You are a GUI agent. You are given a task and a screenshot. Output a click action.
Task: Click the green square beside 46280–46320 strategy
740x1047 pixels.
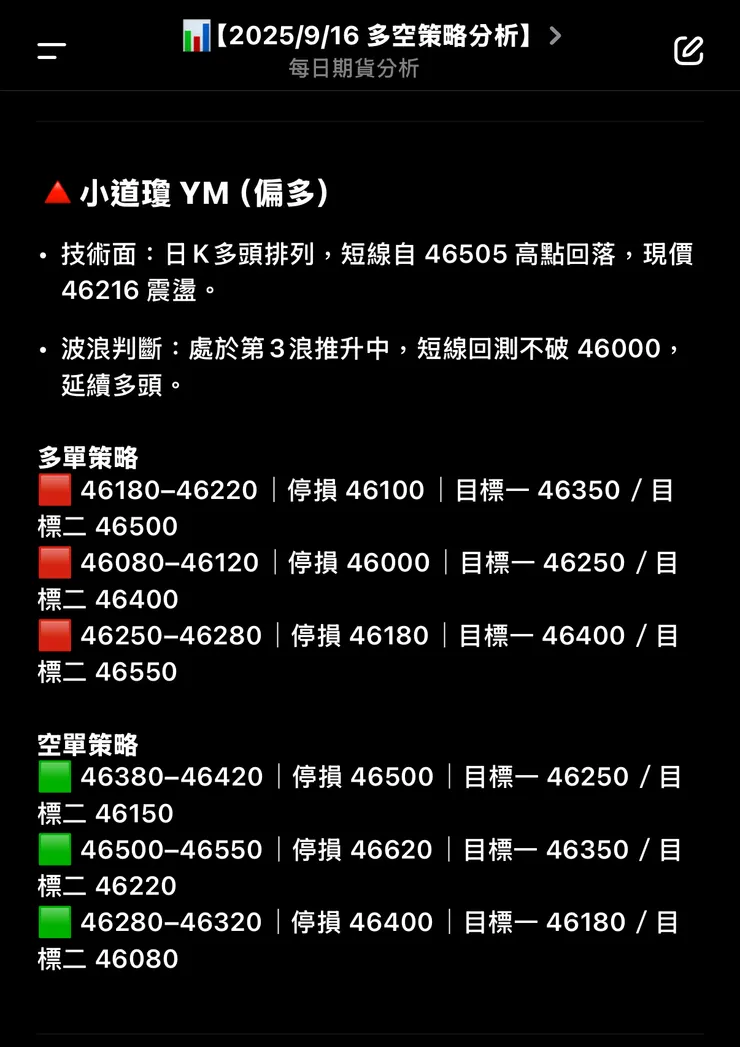tap(53, 923)
